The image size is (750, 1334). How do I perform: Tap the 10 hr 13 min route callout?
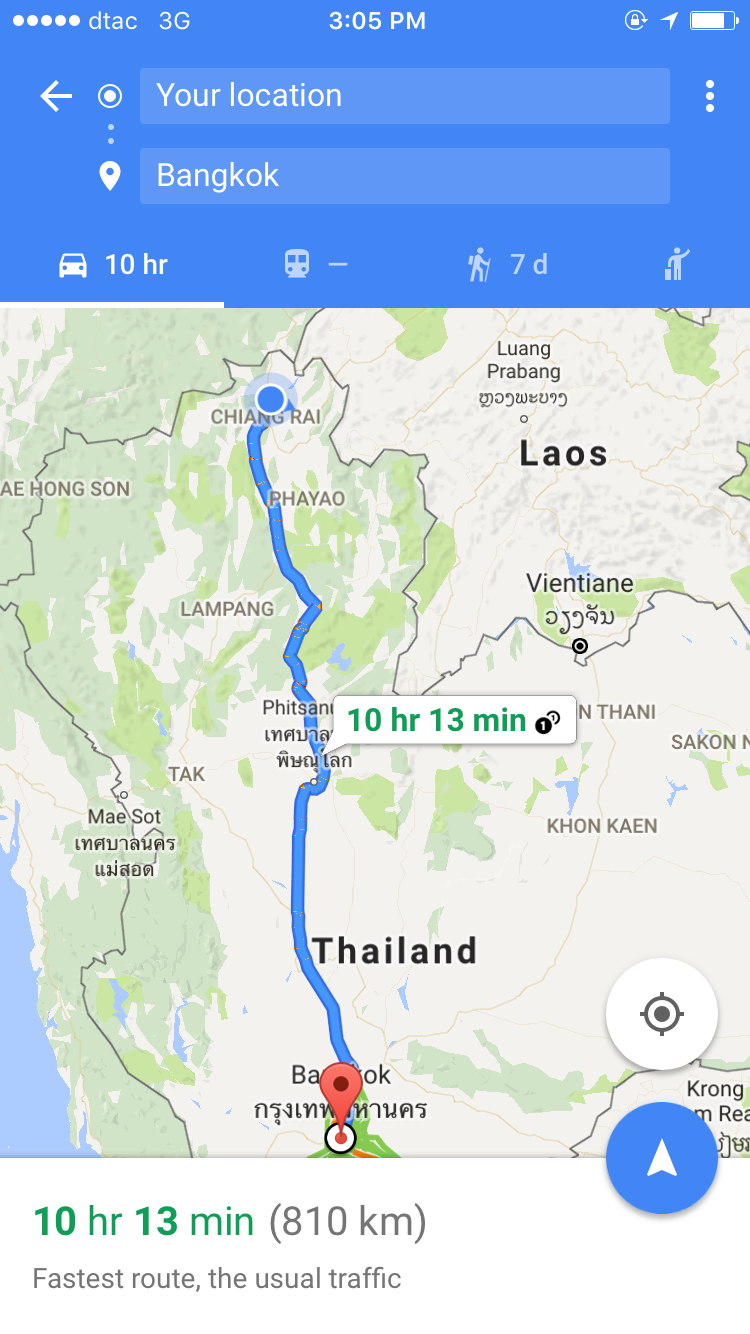tap(454, 720)
